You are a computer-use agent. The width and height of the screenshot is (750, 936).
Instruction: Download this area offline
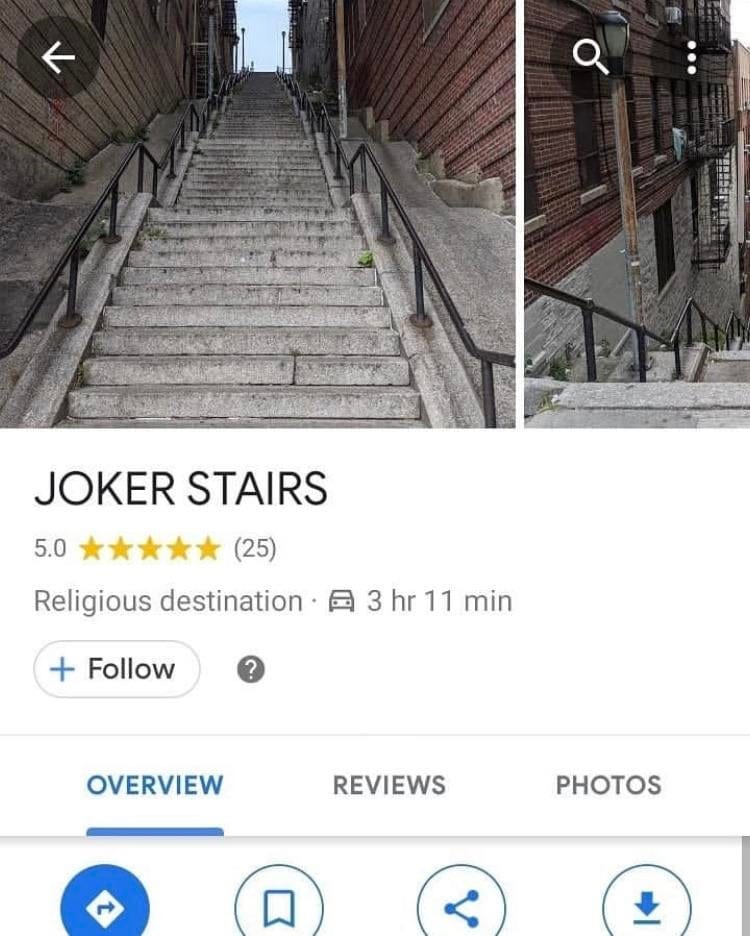647,907
